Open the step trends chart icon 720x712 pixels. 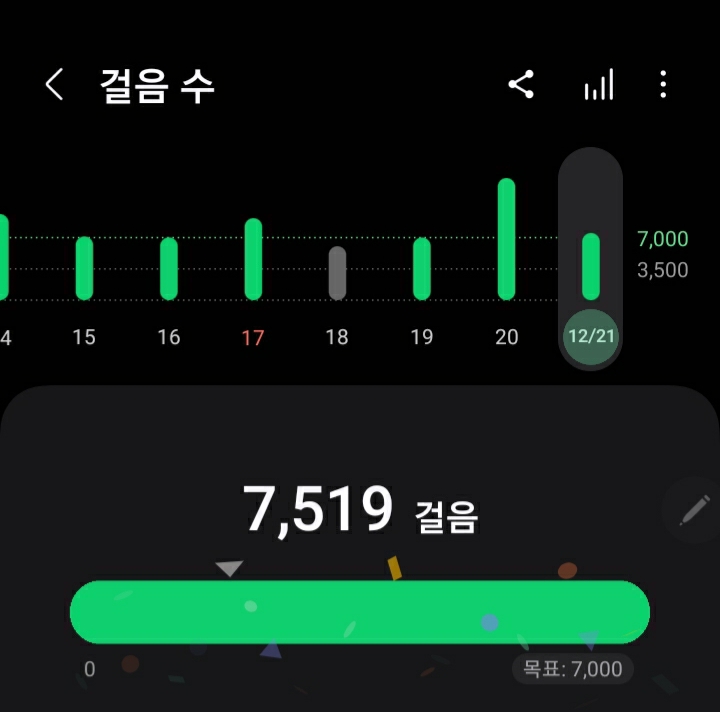(599, 84)
